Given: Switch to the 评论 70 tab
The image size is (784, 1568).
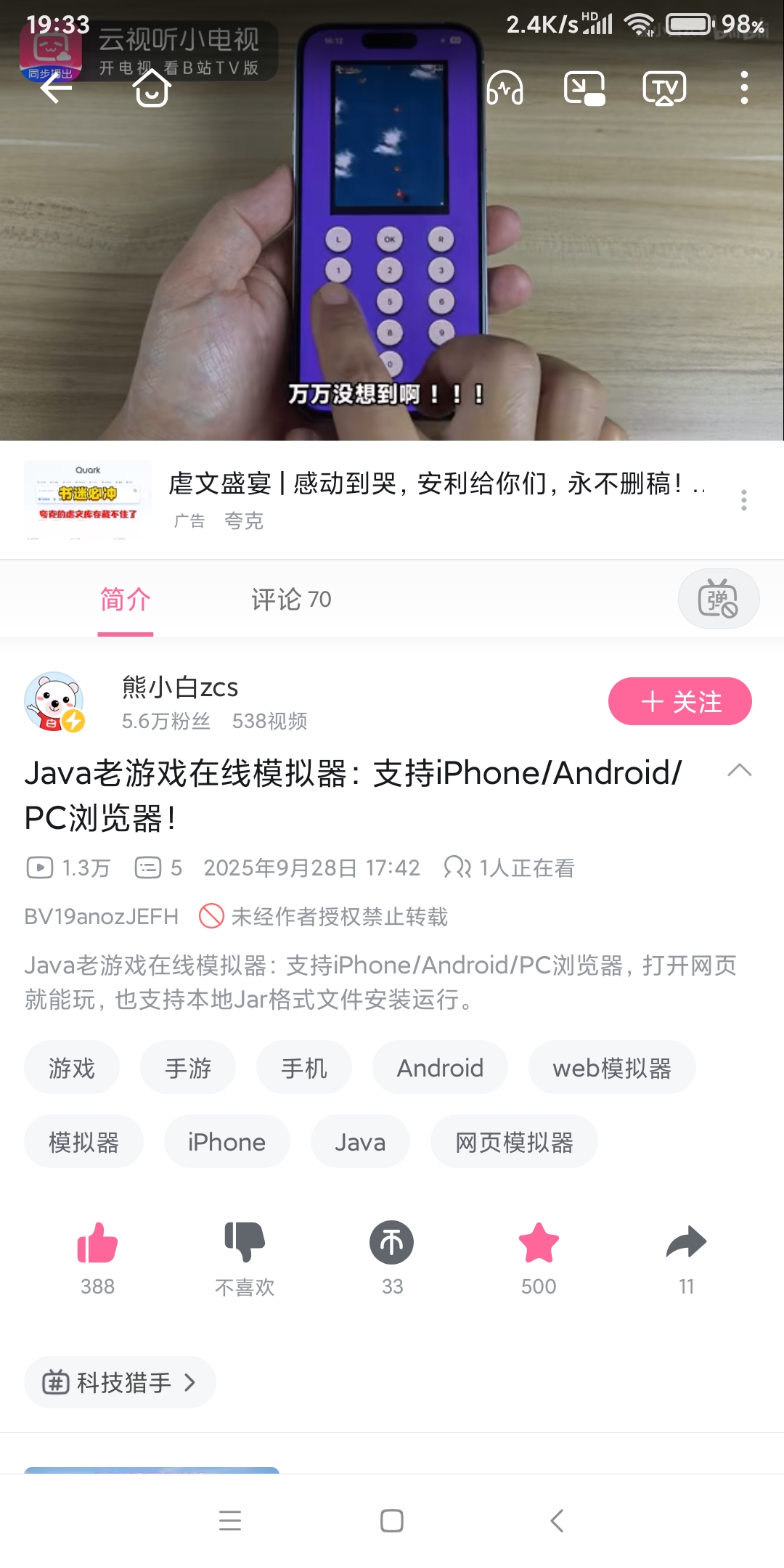Looking at the screenshot, I should [291, 600].
